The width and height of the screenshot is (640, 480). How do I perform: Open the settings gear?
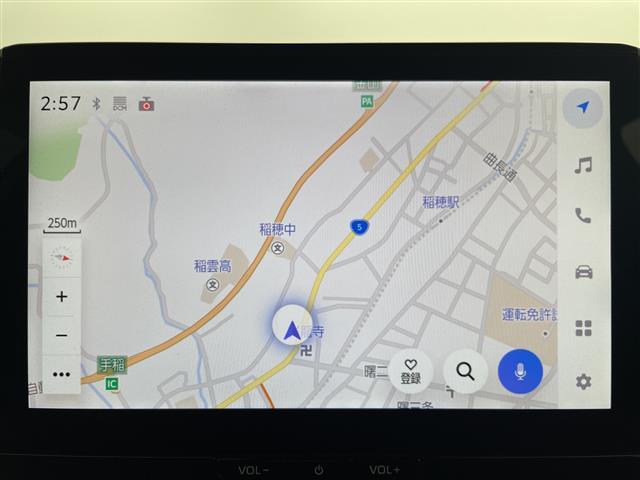coord(583,381)
